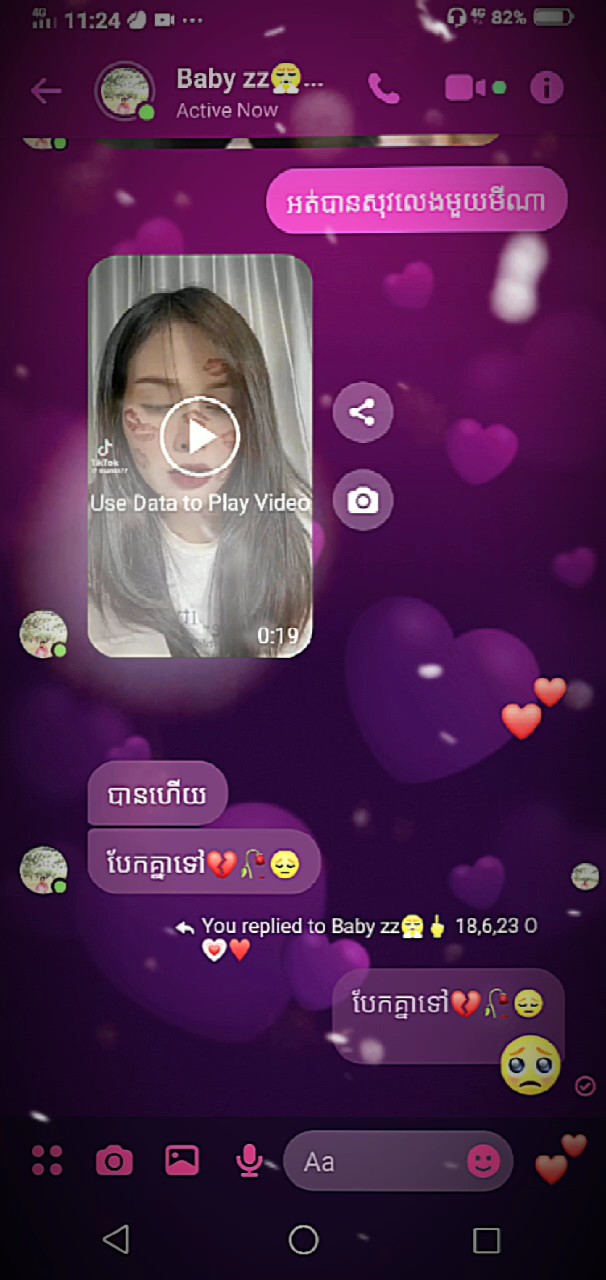The height and width of the screenshot is (1280, 606).
Task: Tap the camera icon beside the video
Action: (x=362, y=500)
